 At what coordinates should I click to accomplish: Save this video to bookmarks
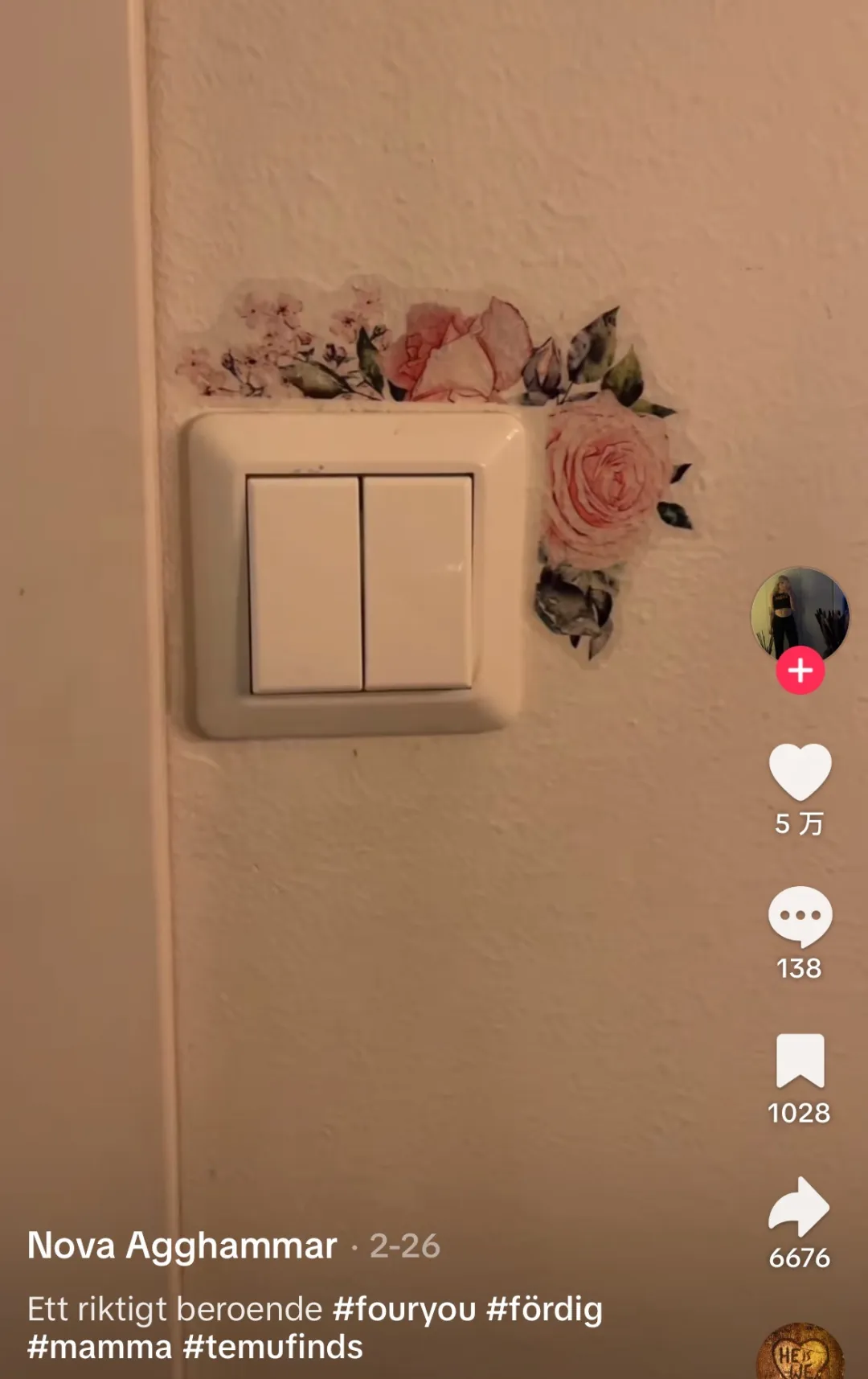pyautogui.click(x=800, y=1061)
